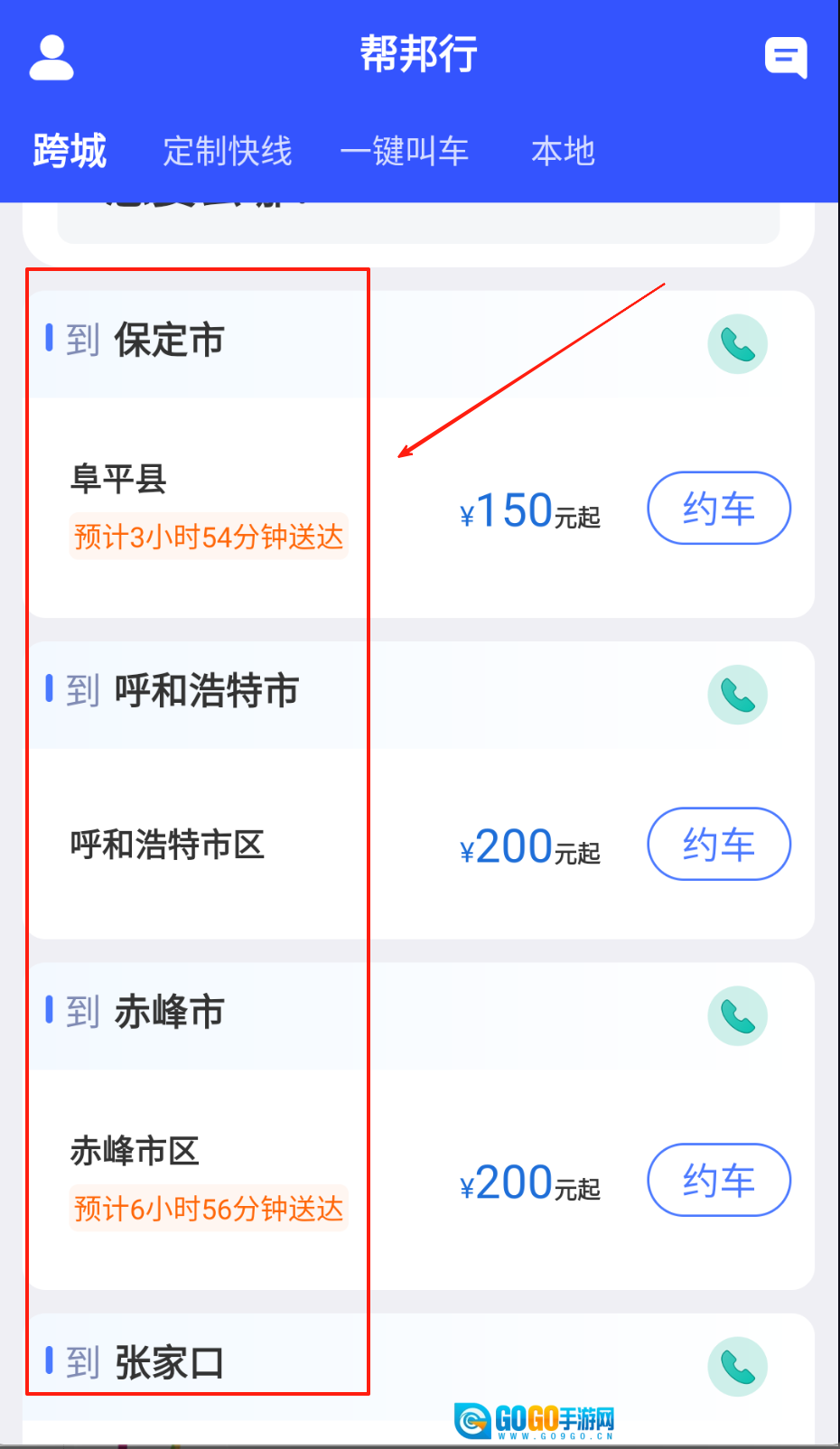Switch to the 跨城 tab
The height and width of the screenshot is (1449, 840).
coord(70,151)
